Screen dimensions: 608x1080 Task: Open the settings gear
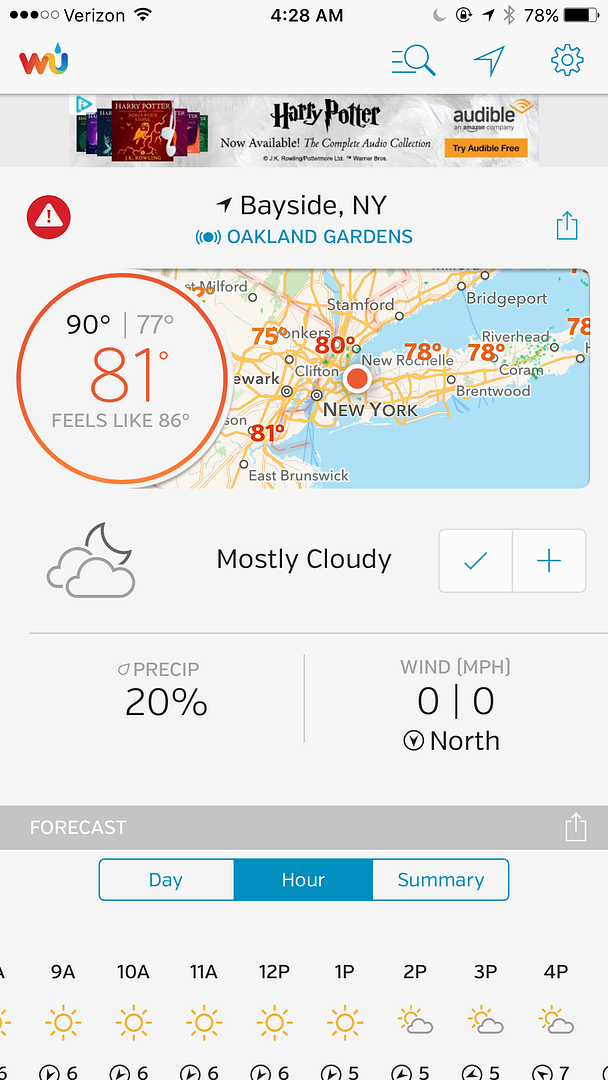coord(567,60)
